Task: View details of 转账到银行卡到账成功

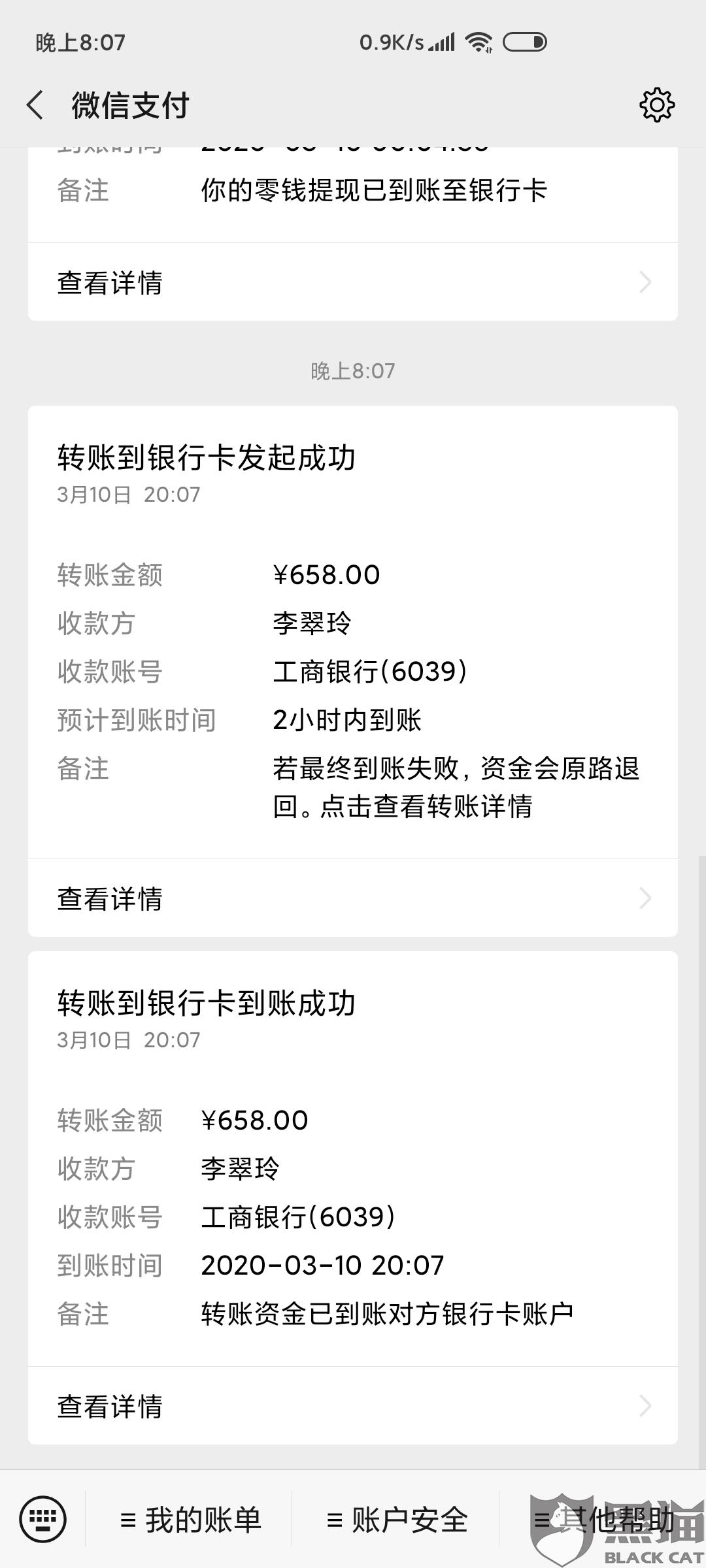Action: click(x=352, y=1406)
